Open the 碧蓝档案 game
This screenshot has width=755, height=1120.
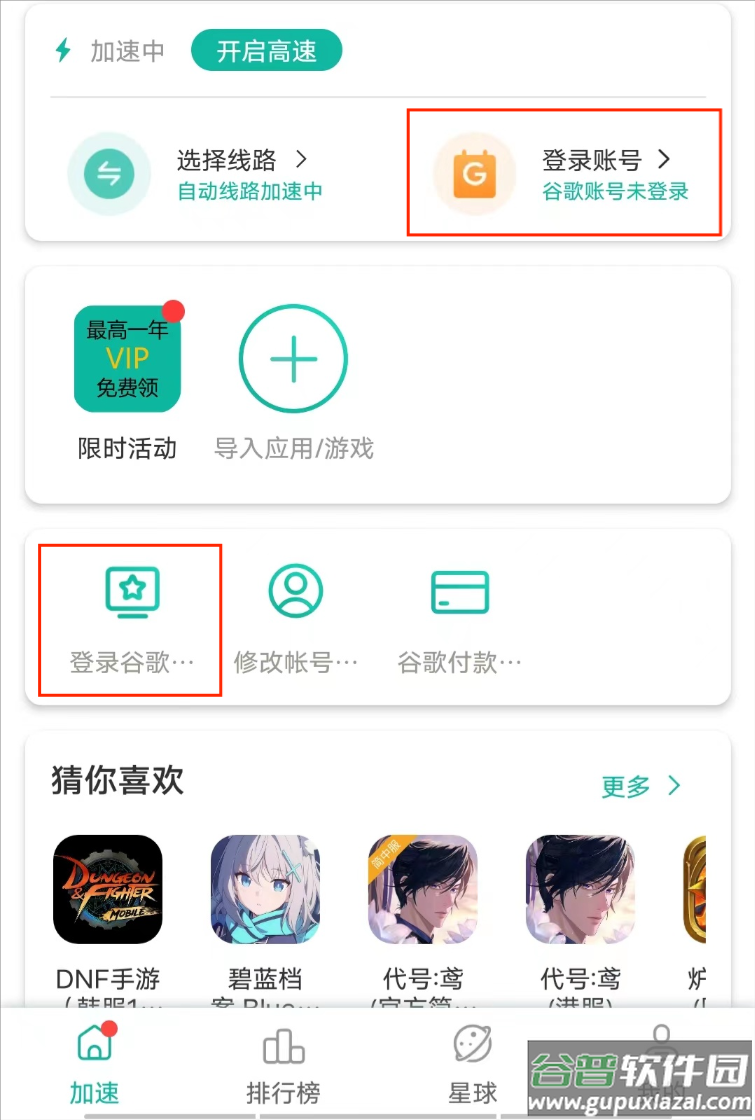(265, 890)
